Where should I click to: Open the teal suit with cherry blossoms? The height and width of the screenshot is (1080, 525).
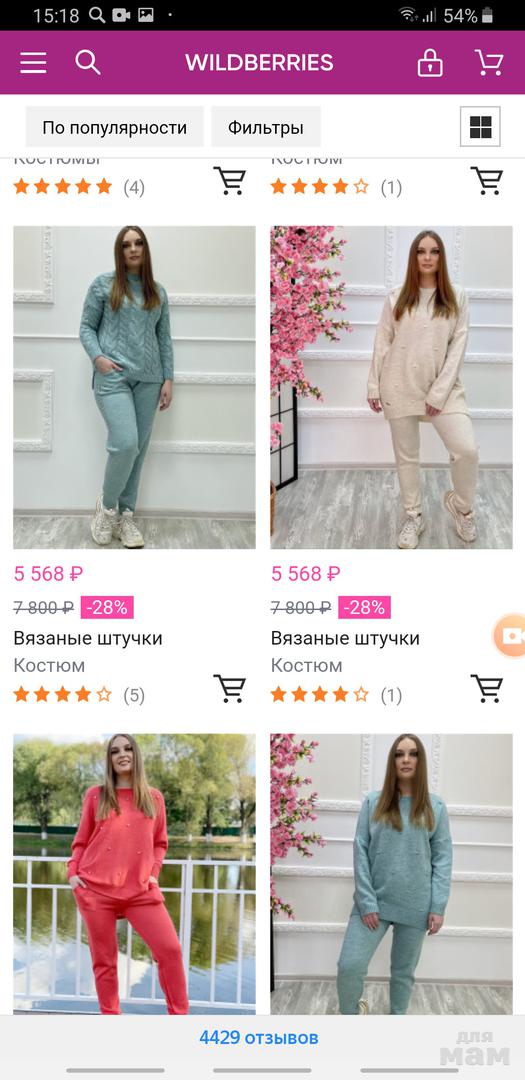tap(391, 873)
